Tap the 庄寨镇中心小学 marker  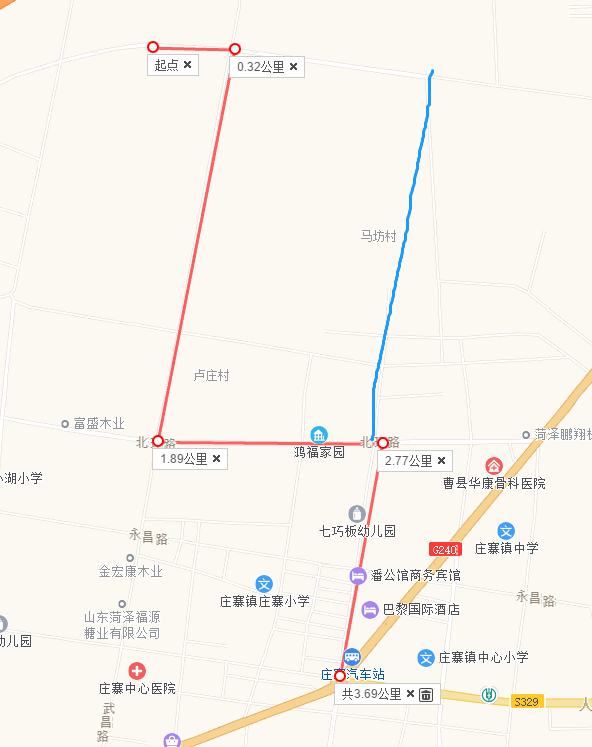(x=426, y=658)
